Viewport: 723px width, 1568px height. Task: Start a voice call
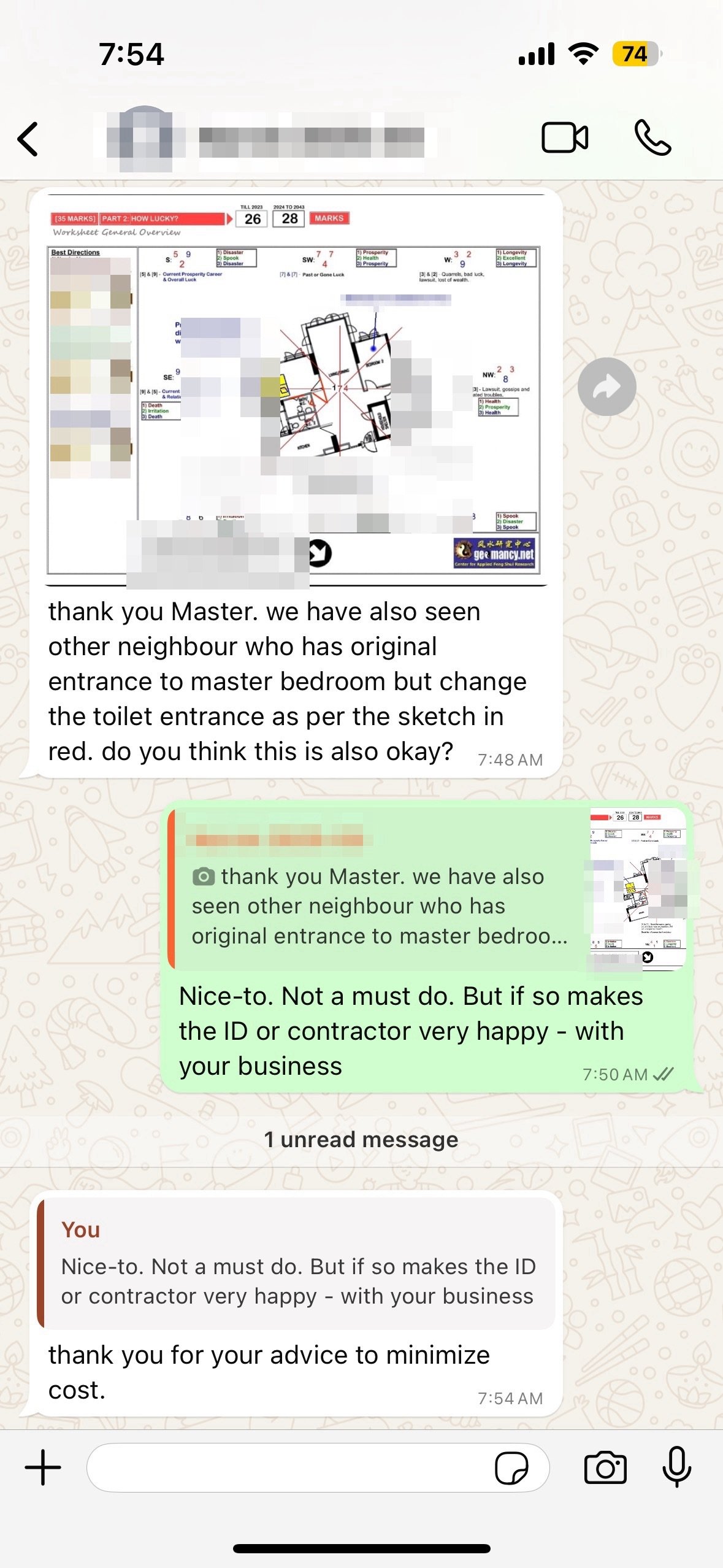pyautogui.click(x=652, y=137)
